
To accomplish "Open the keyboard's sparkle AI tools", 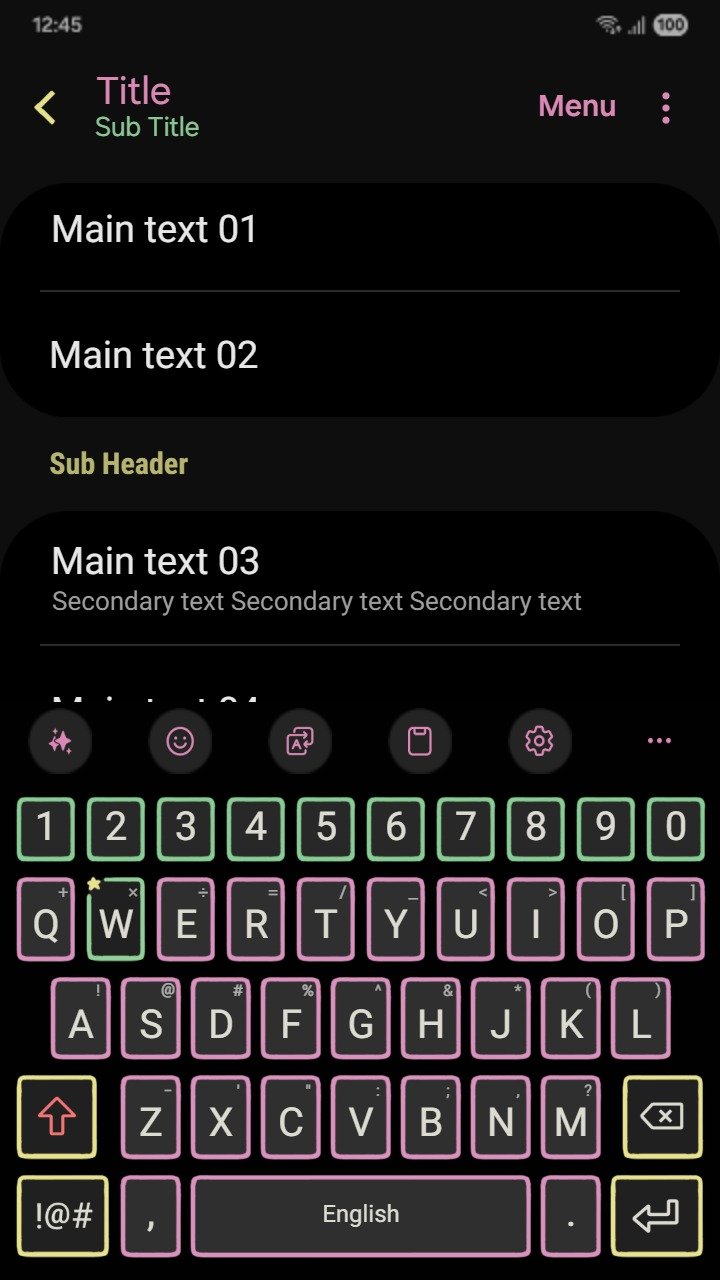I will click(60, 741).
